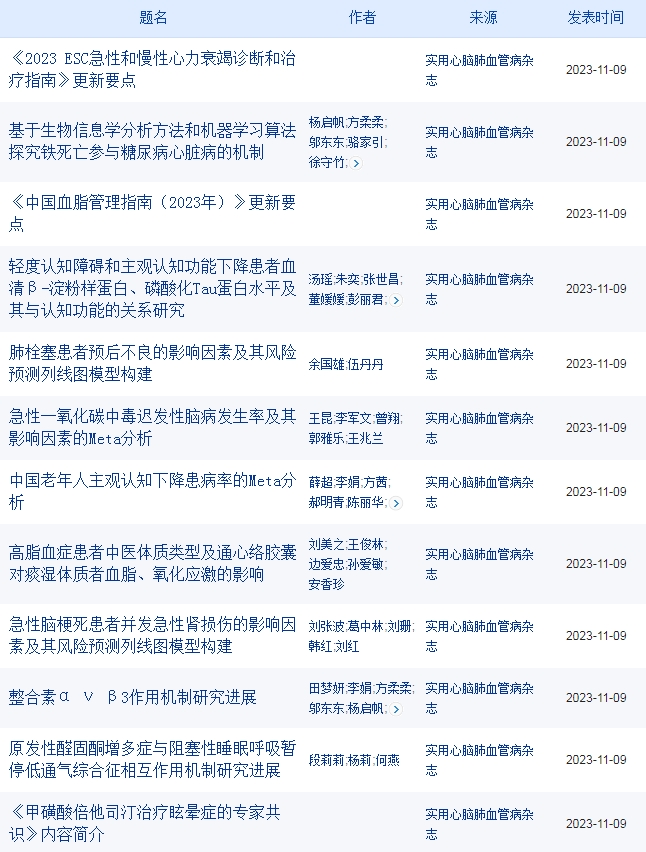Open the 整合素αvβ3作用机制研究进展 article
646x852 pixels.
pos(132,697)
